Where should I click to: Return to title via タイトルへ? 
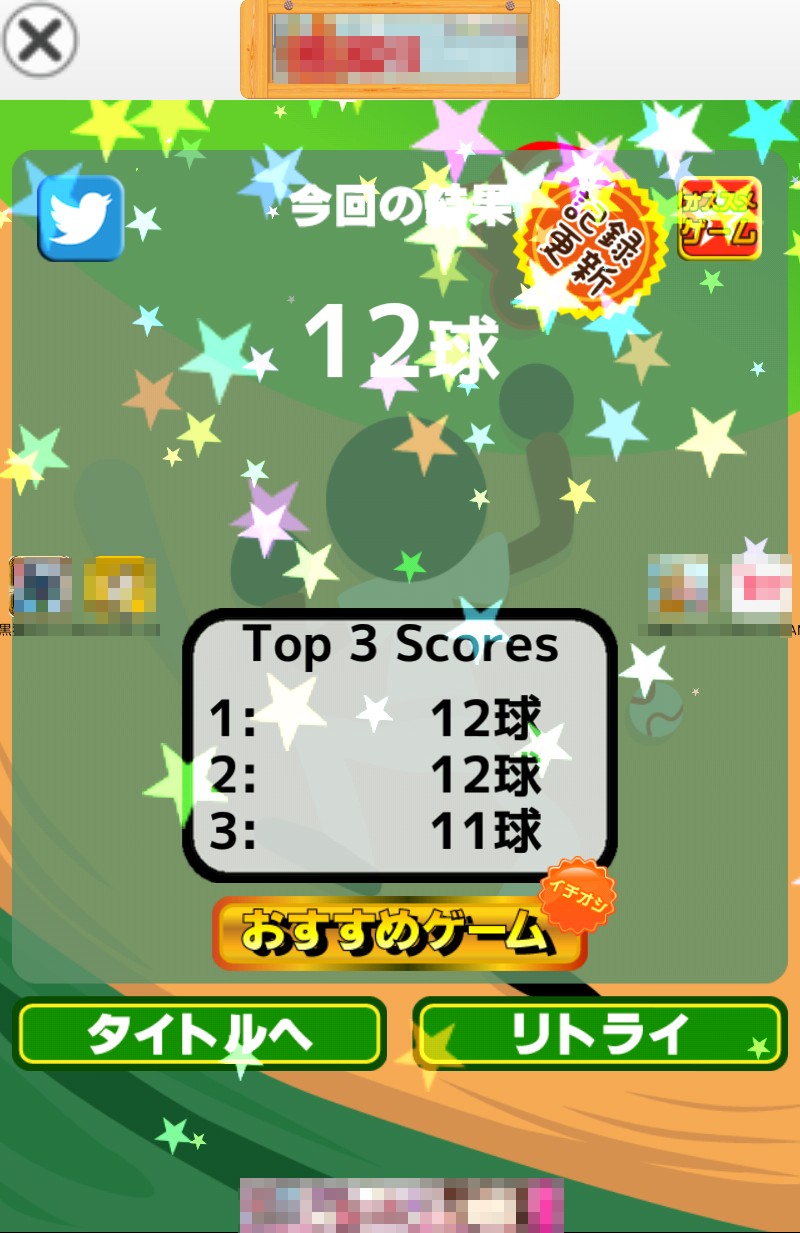(x=199, y=1033)
